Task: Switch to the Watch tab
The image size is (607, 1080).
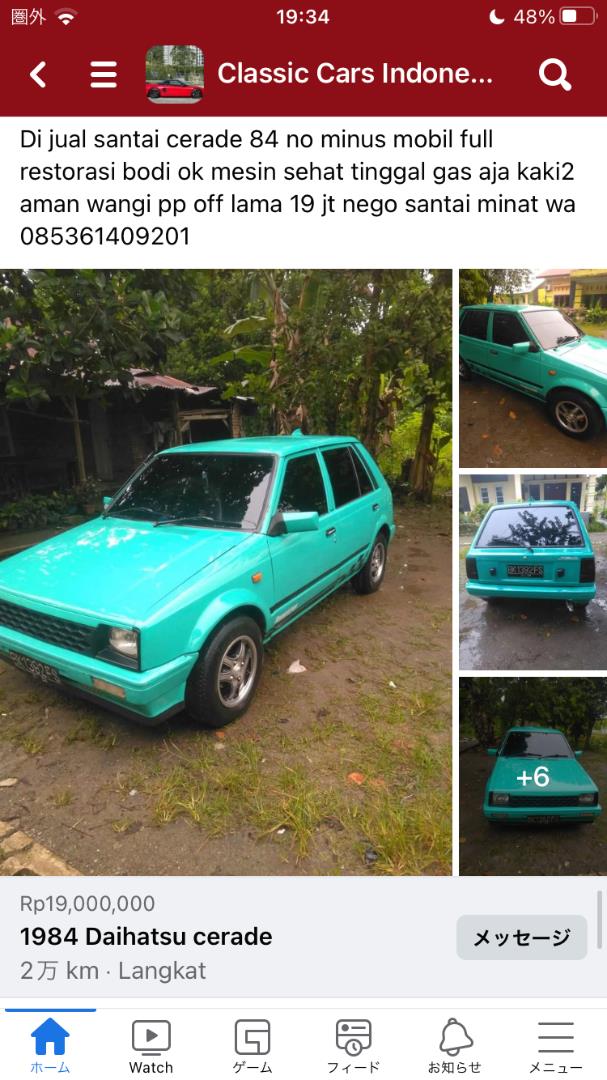Action: (x=151, y=1046)
